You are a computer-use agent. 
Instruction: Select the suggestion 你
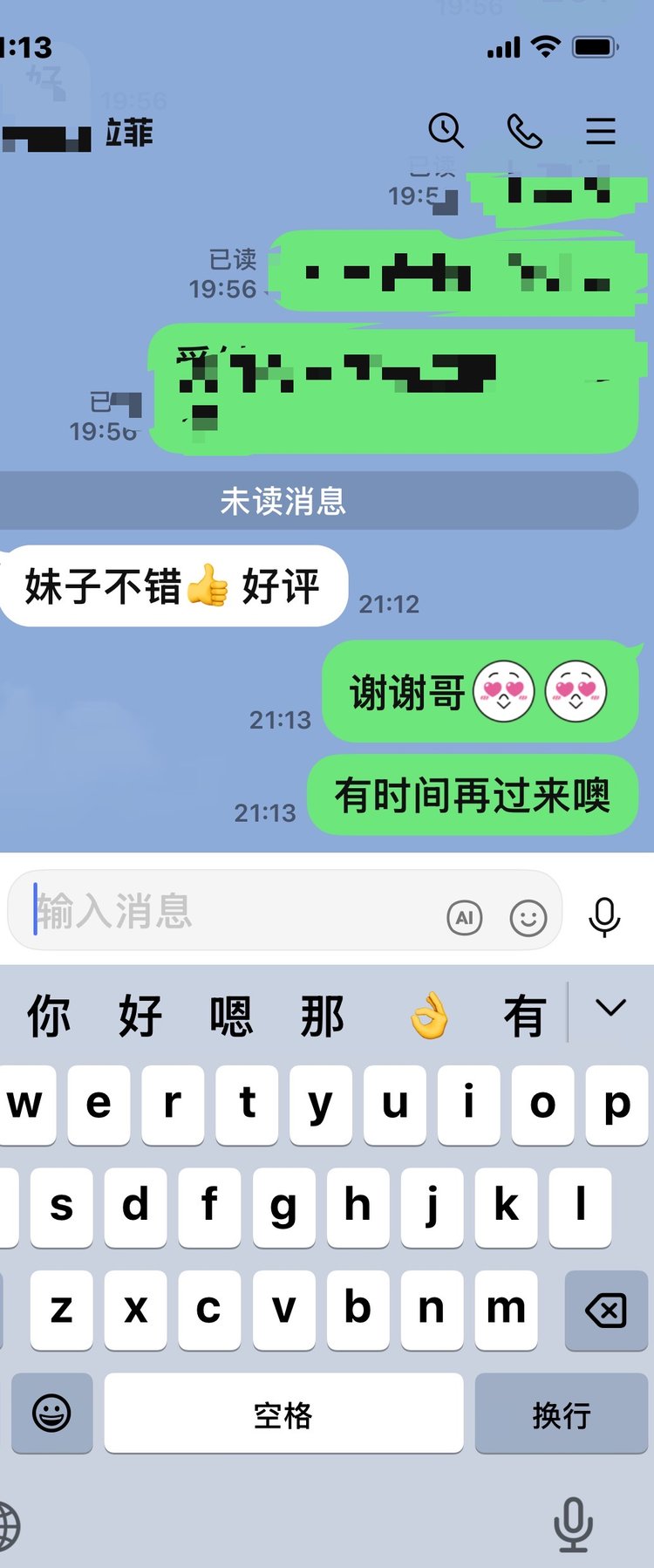(49, 1016)
